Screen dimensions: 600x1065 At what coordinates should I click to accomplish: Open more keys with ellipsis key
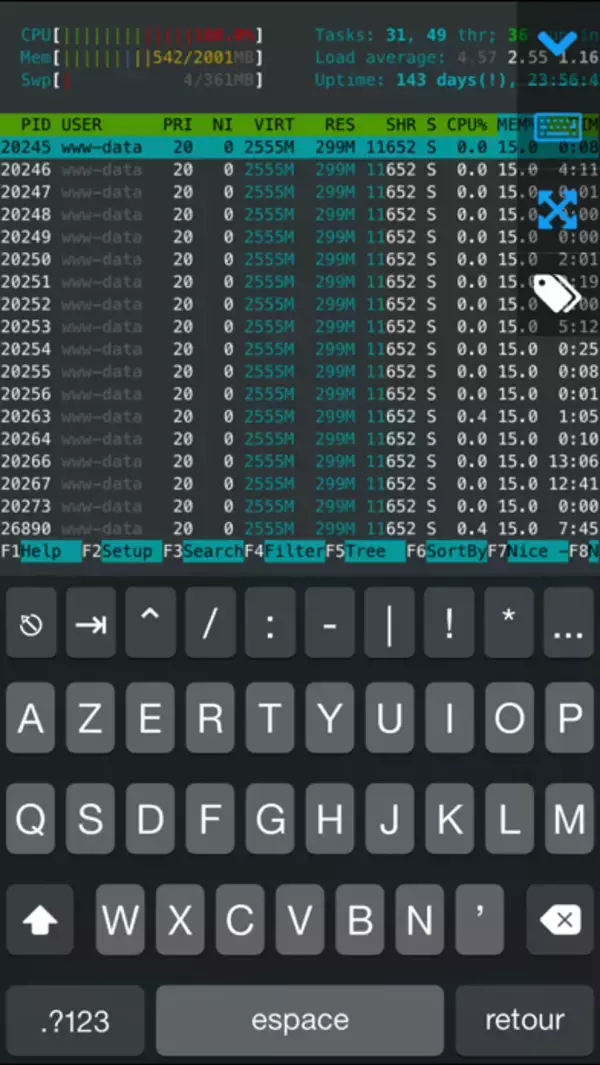tap(568, 623)
